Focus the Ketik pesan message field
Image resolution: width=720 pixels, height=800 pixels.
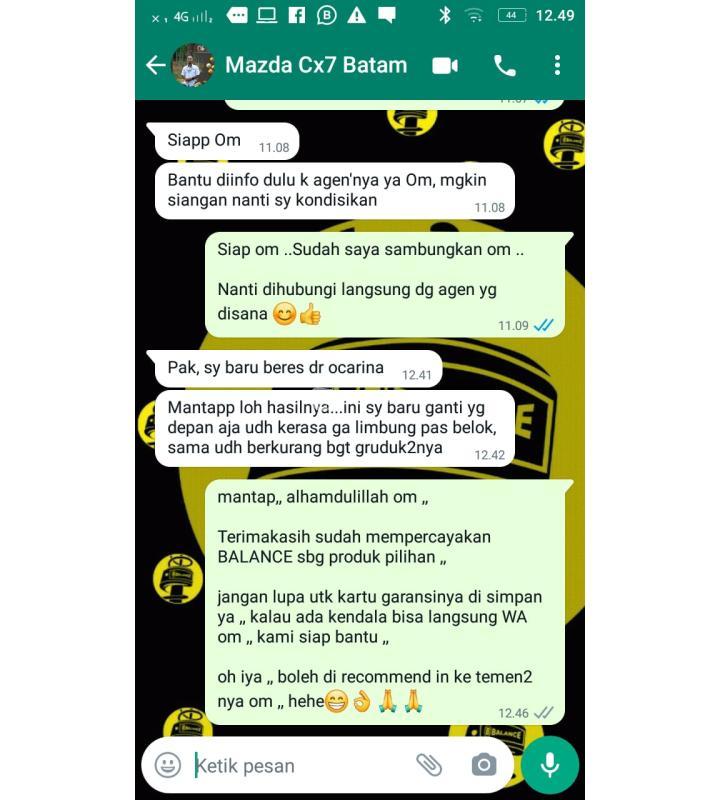295,766
